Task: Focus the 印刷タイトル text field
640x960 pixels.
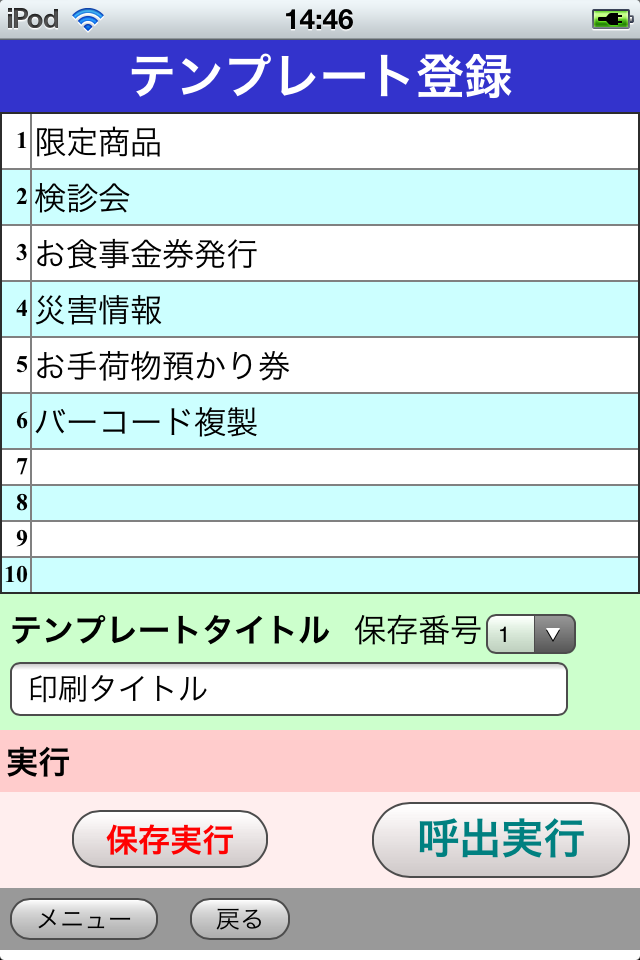Action: coord(288,689)
